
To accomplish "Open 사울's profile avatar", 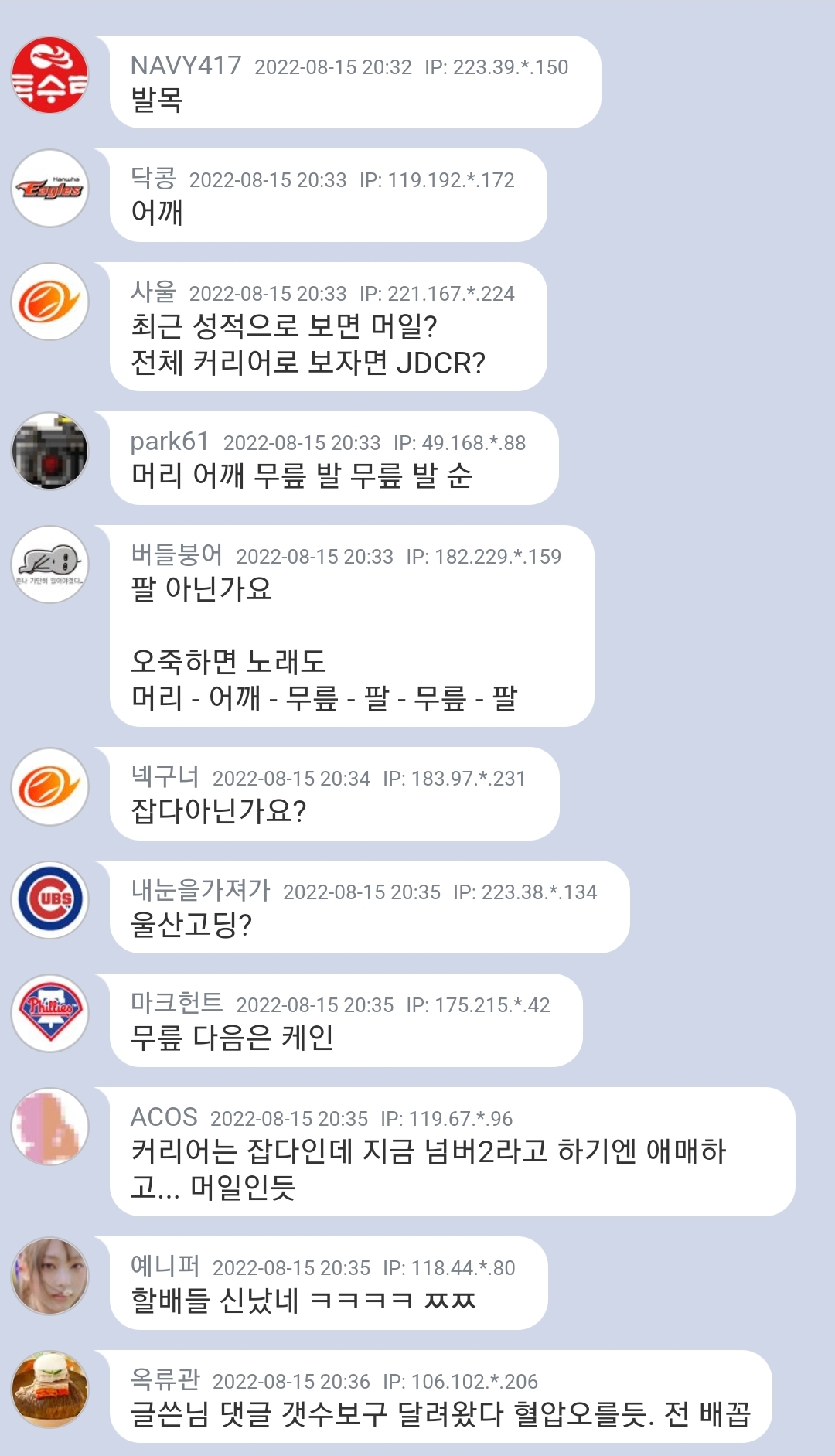I will coord(50,302).
